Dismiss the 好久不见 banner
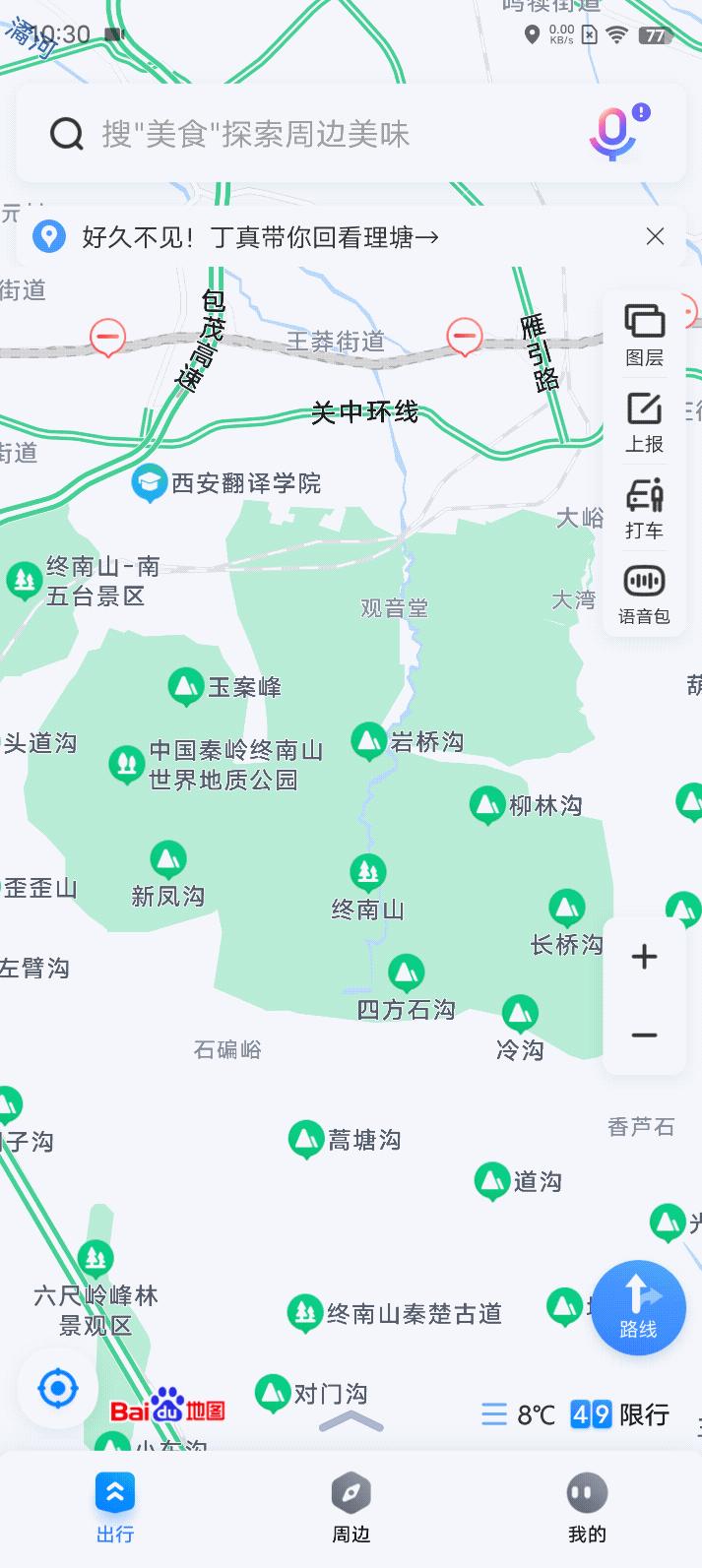Screen dimensions: 702x1568 pos(655,236)
